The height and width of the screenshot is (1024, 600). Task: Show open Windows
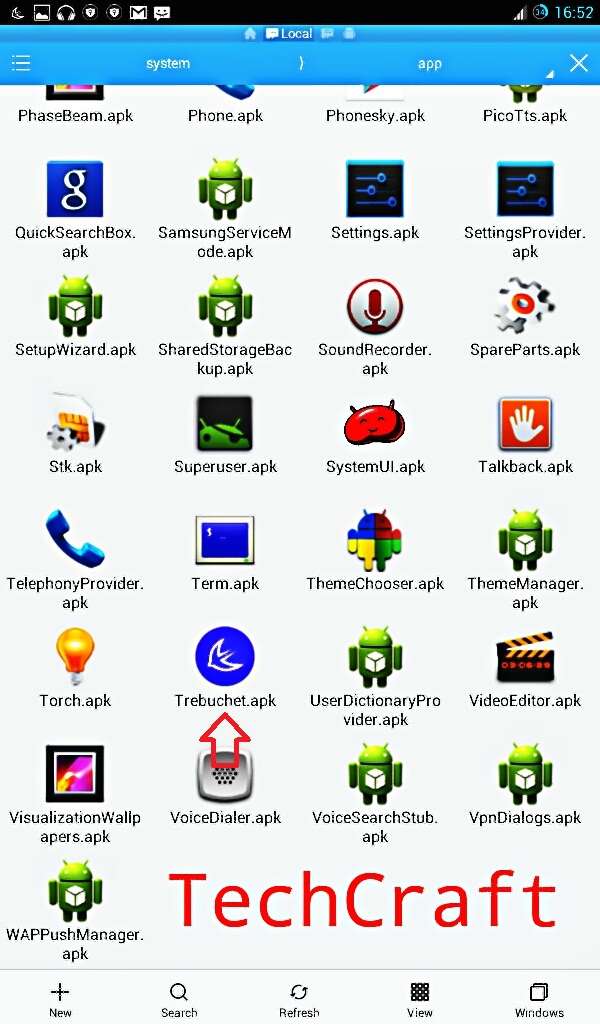point(539,997)
